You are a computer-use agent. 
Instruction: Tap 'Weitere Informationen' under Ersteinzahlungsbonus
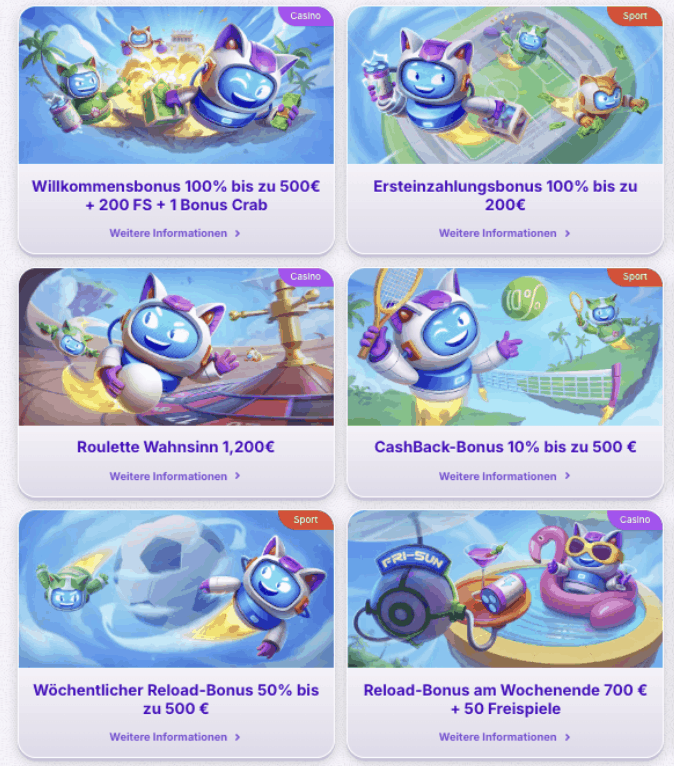tap(504, 233)
